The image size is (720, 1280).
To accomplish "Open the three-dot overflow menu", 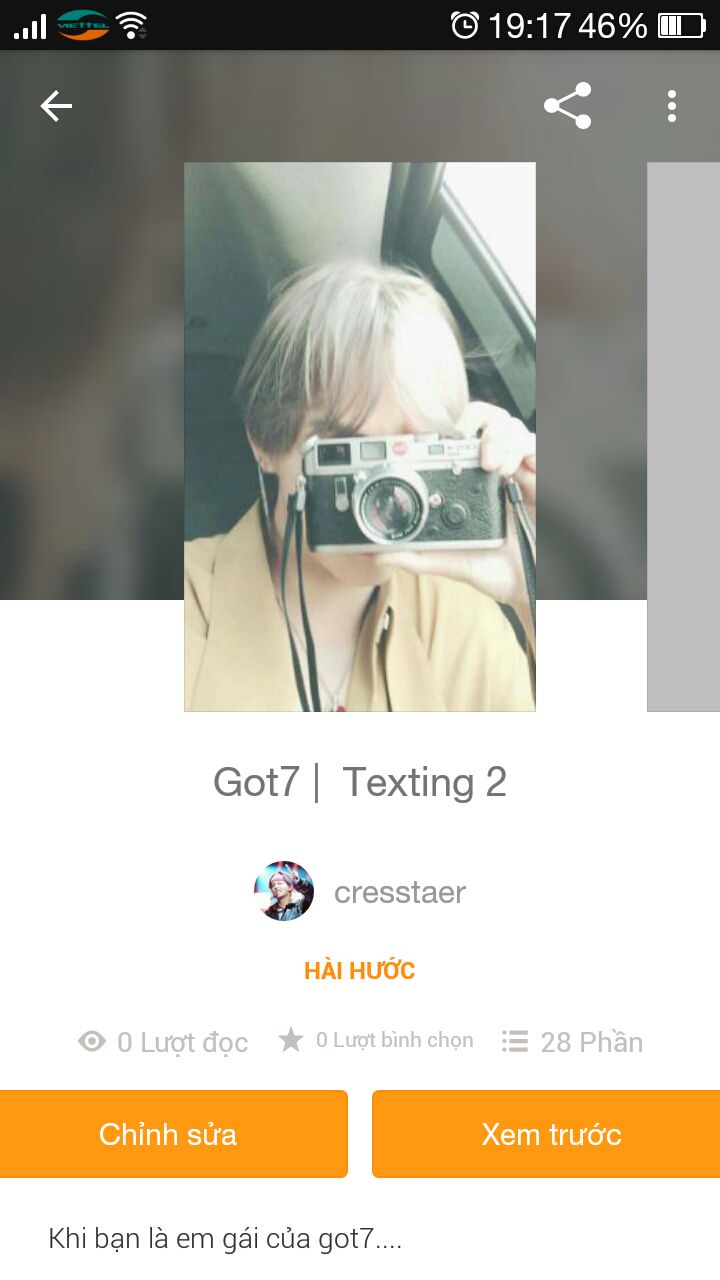I will [x=672, y=106].
